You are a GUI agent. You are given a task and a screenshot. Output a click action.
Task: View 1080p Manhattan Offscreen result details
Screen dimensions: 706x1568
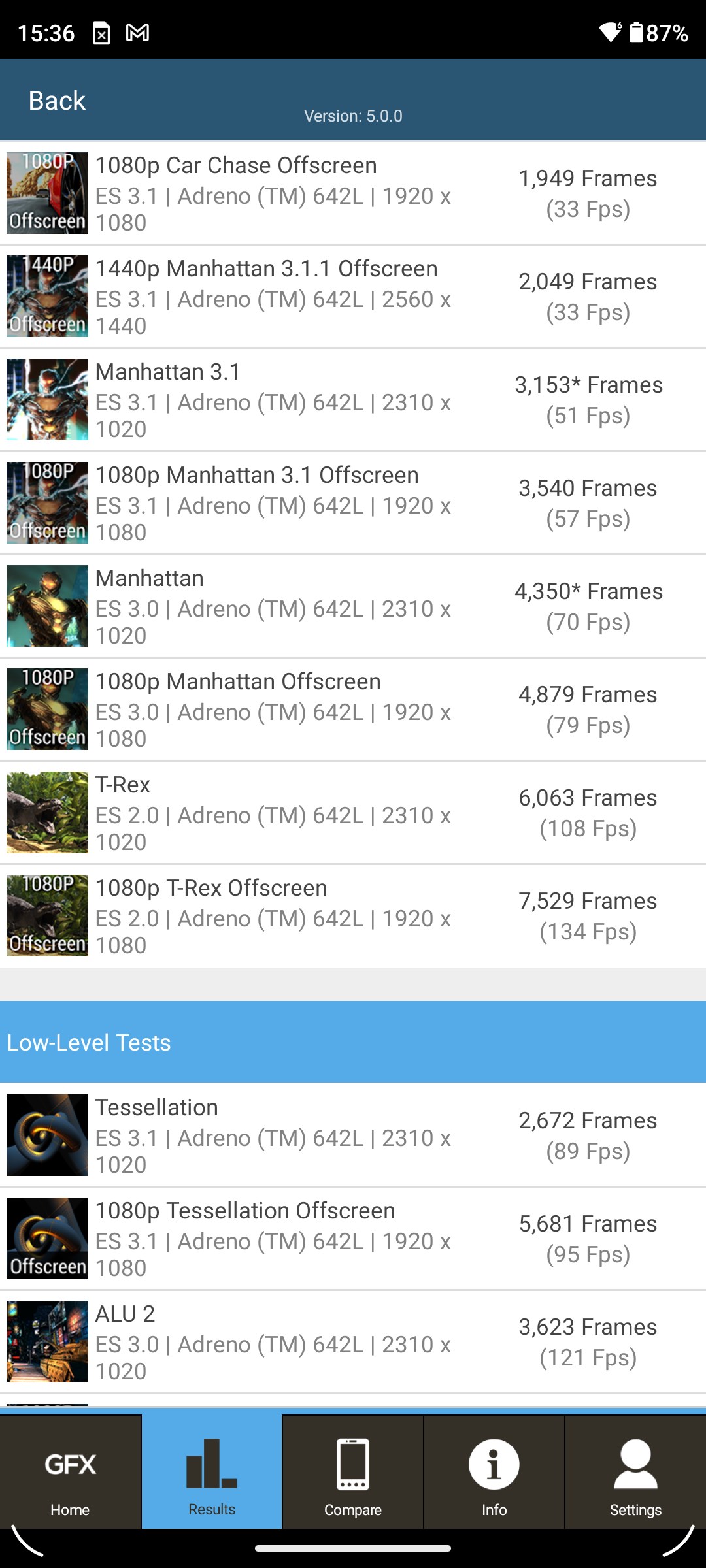tap(353, 710)
